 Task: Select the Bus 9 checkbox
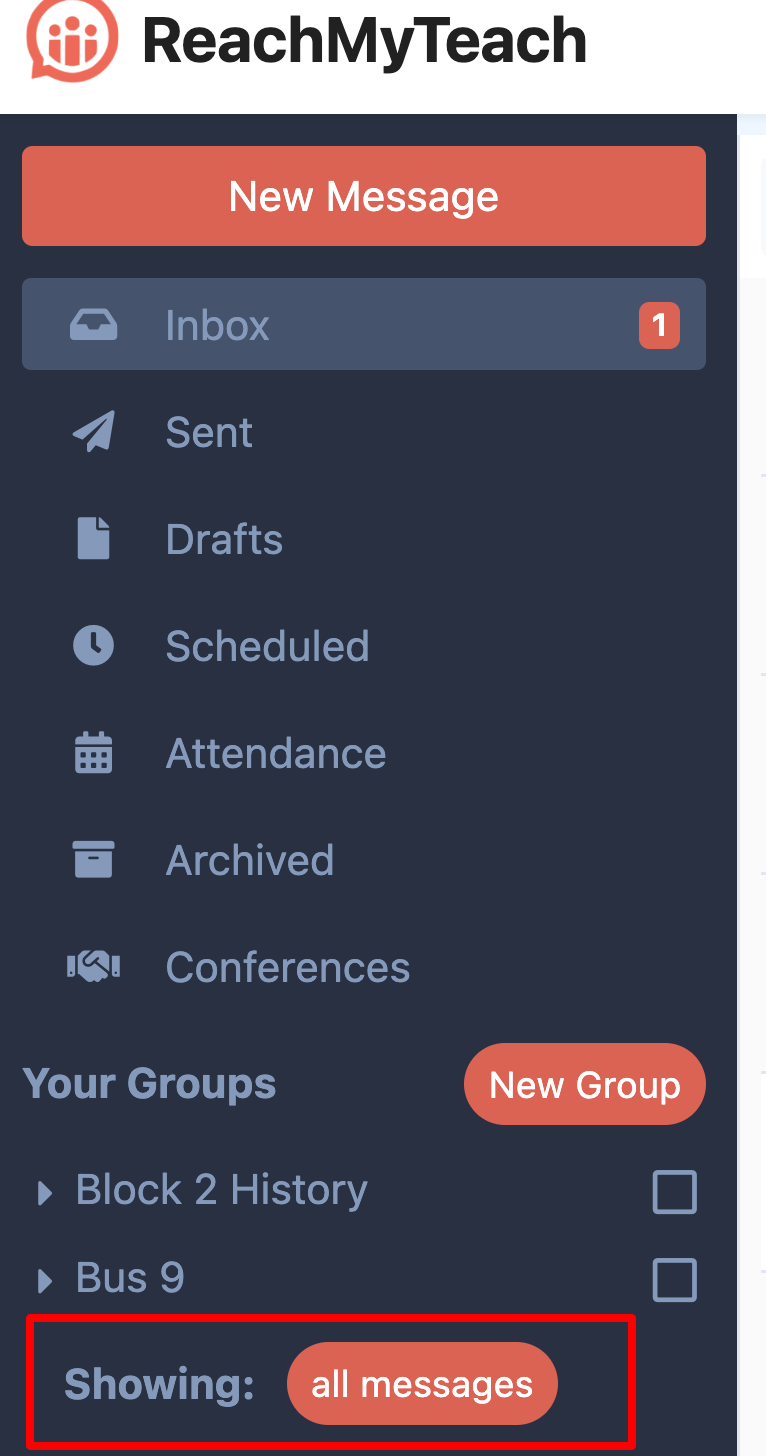674,1280
